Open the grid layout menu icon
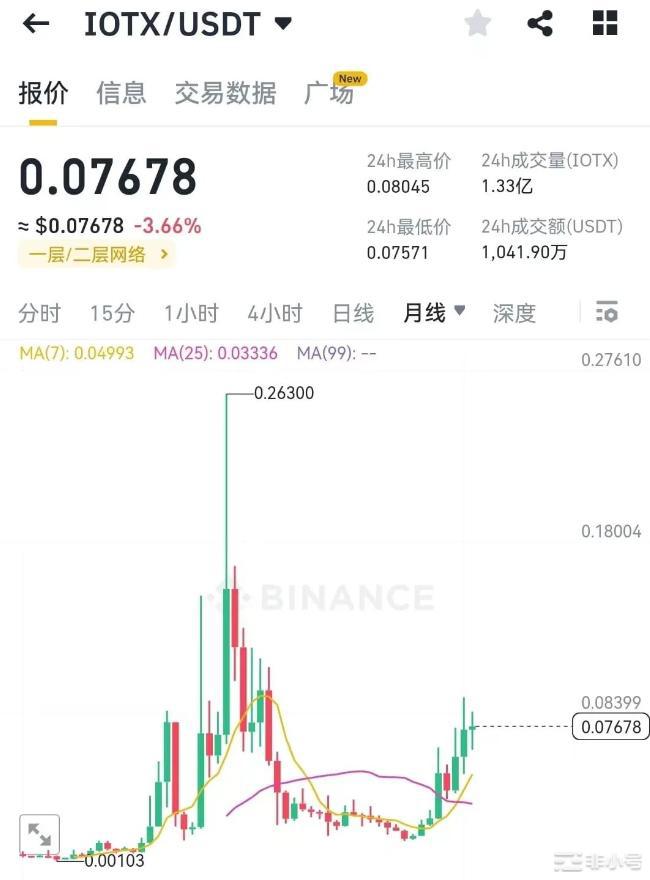 tap(605, 24)
